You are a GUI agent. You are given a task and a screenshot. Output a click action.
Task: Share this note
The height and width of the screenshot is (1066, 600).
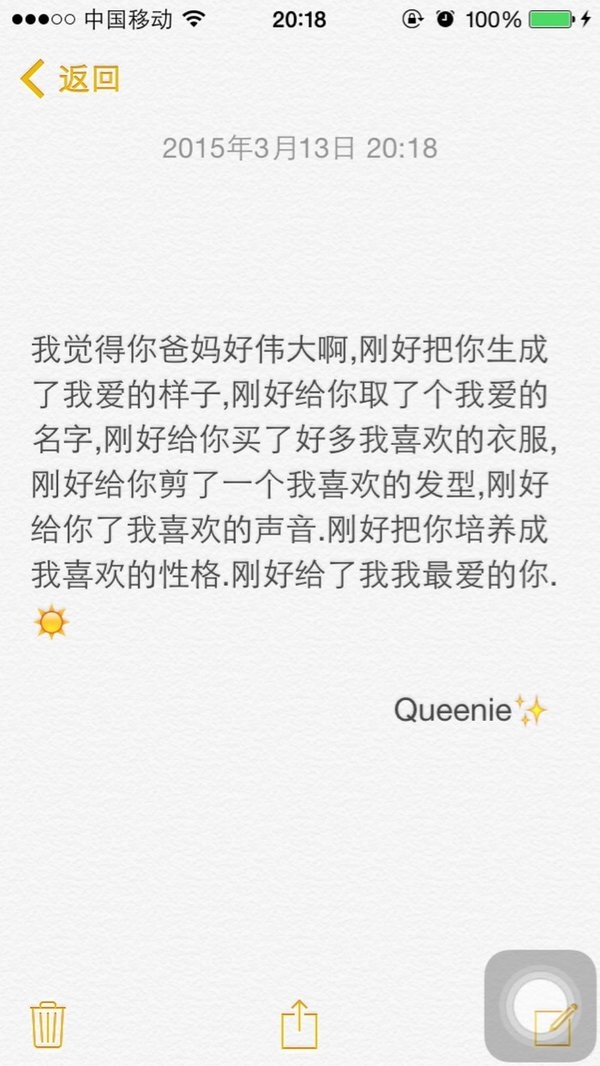coord(300,1023)
